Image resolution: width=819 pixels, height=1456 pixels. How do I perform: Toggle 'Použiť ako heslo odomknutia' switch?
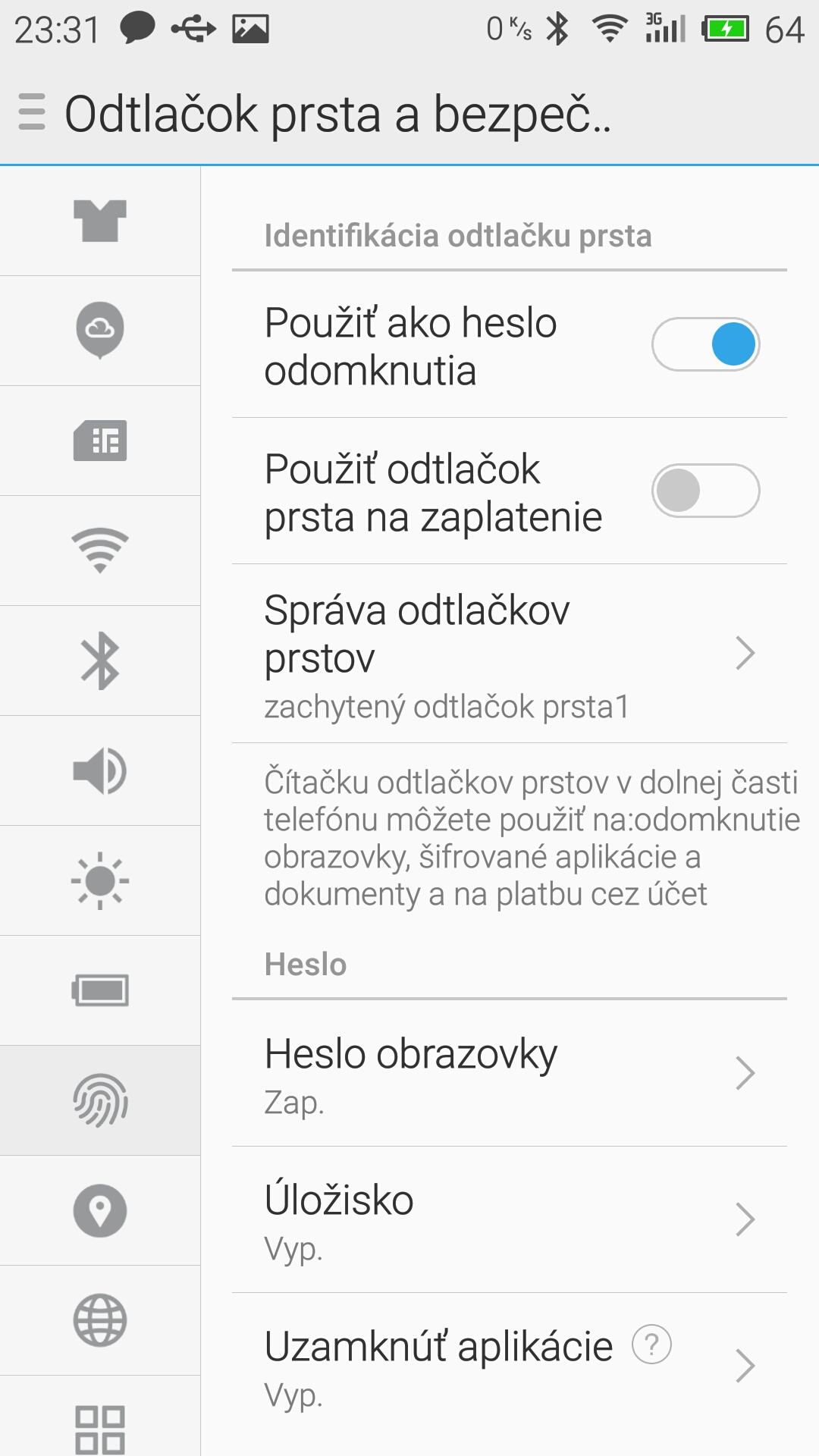pyautogui.click(x=705, y=344)
